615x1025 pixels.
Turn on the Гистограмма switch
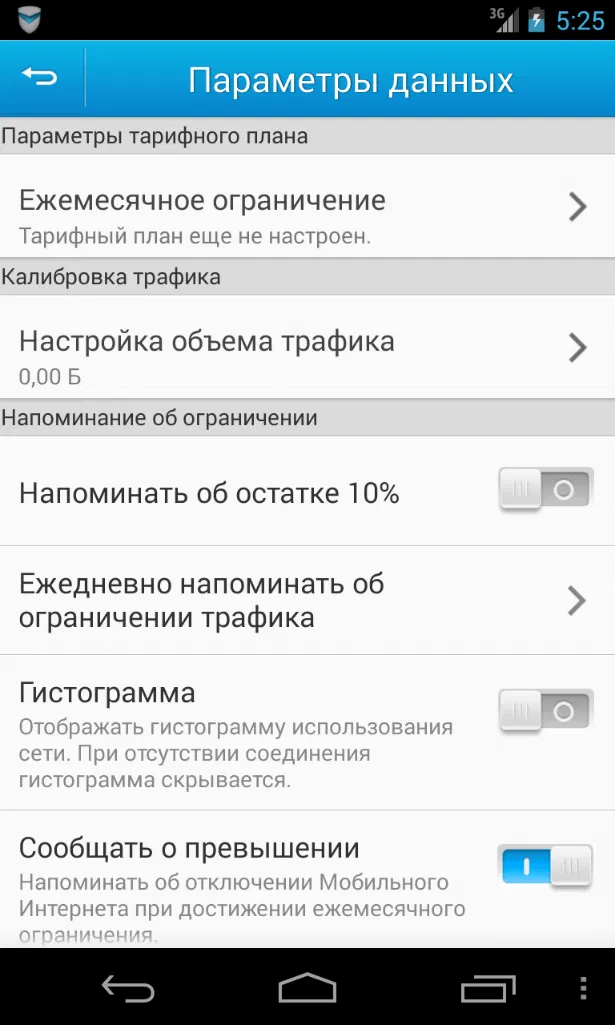click(545, 712)
